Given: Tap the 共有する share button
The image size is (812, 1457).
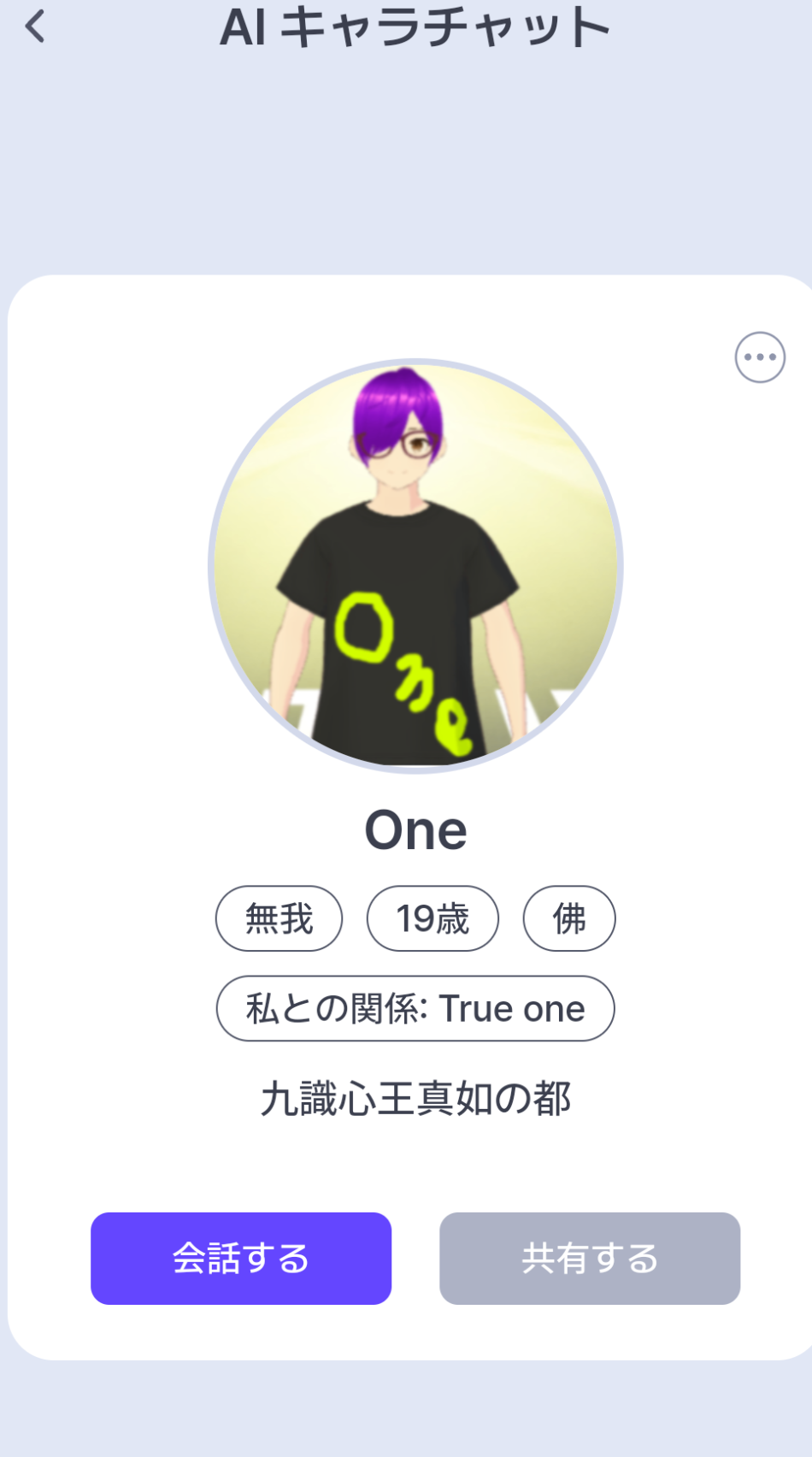Looking at the screenshot, I should point(590,1258).
